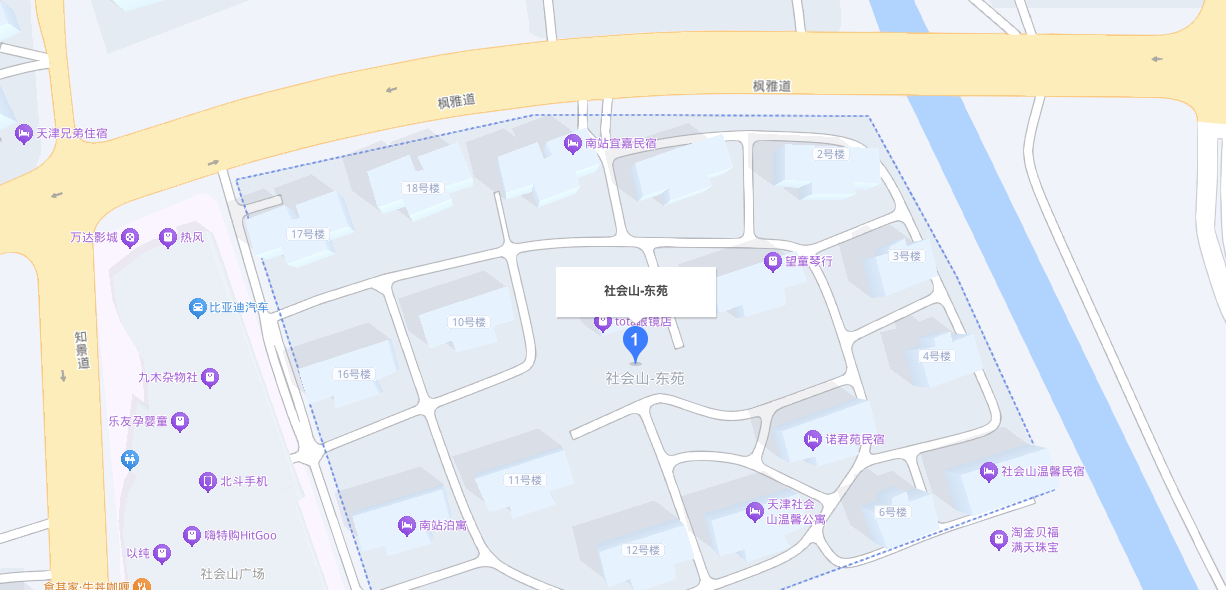Open the 南站宜嘉民宿 lodging marker

point(573,144)
